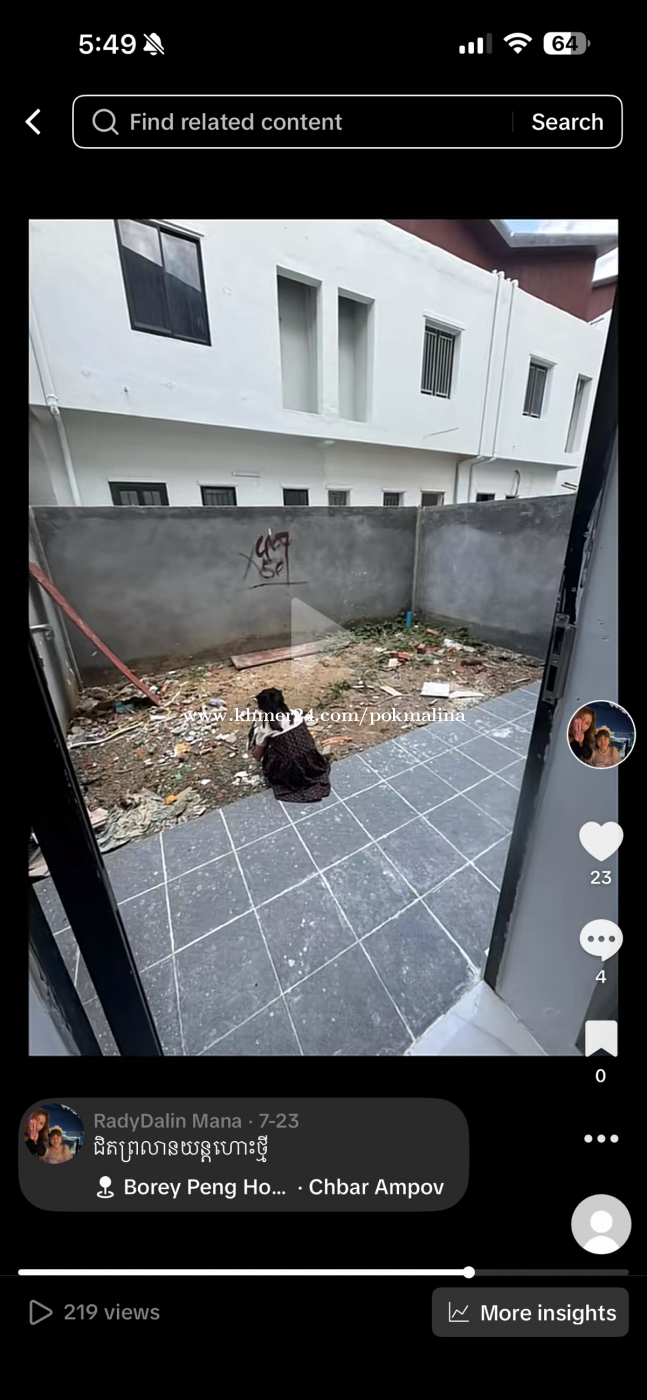Screen dimensions: 647x1400
Task: Bookmark this video
Action: click(601, 1039)
